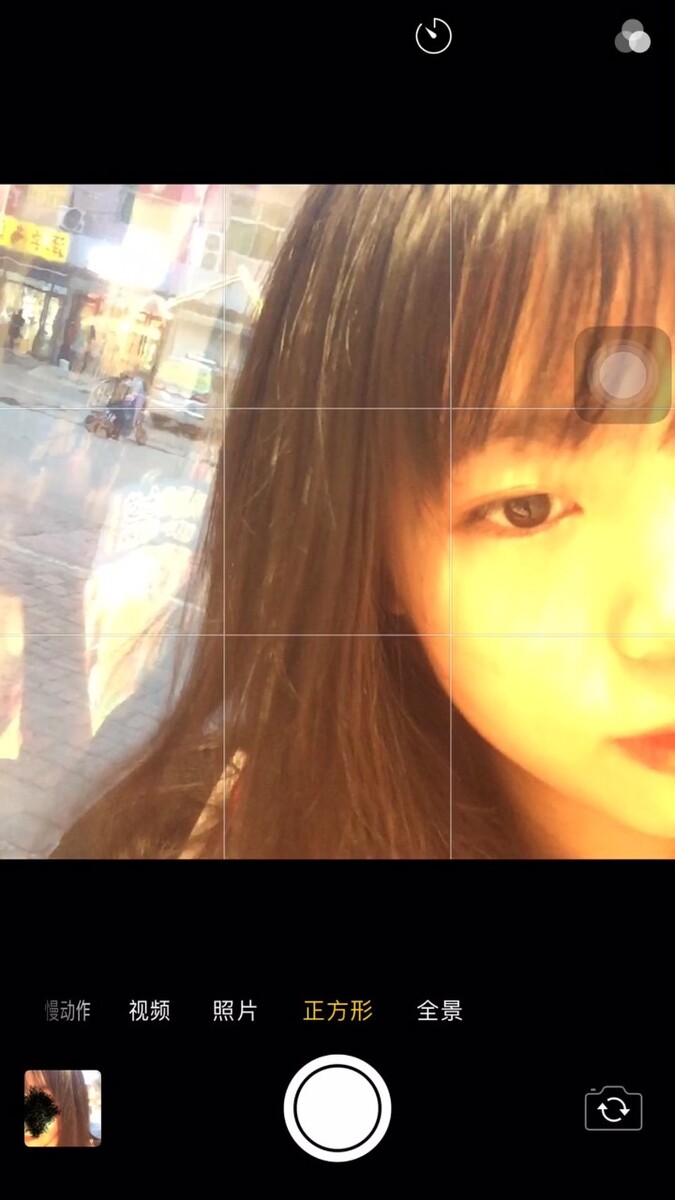Screen dimensions: 675x1200
Task: Switch to 全景 mode
Action: point(440,1011)
